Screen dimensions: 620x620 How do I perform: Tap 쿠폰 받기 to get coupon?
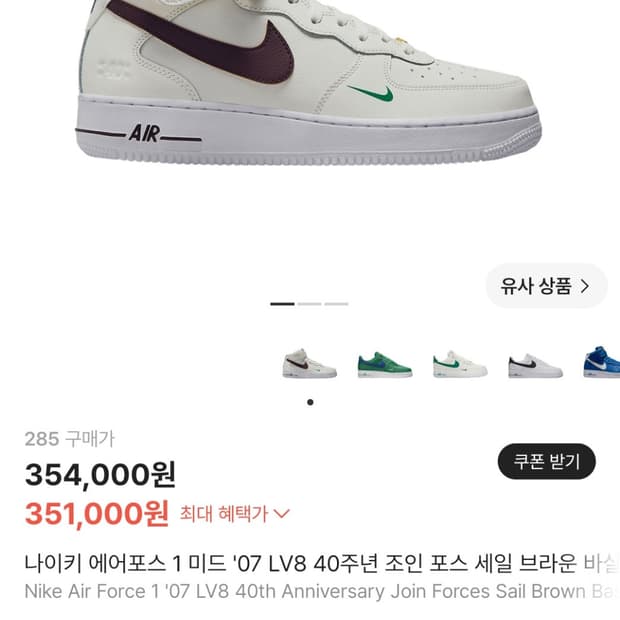[x=546, y=461]
